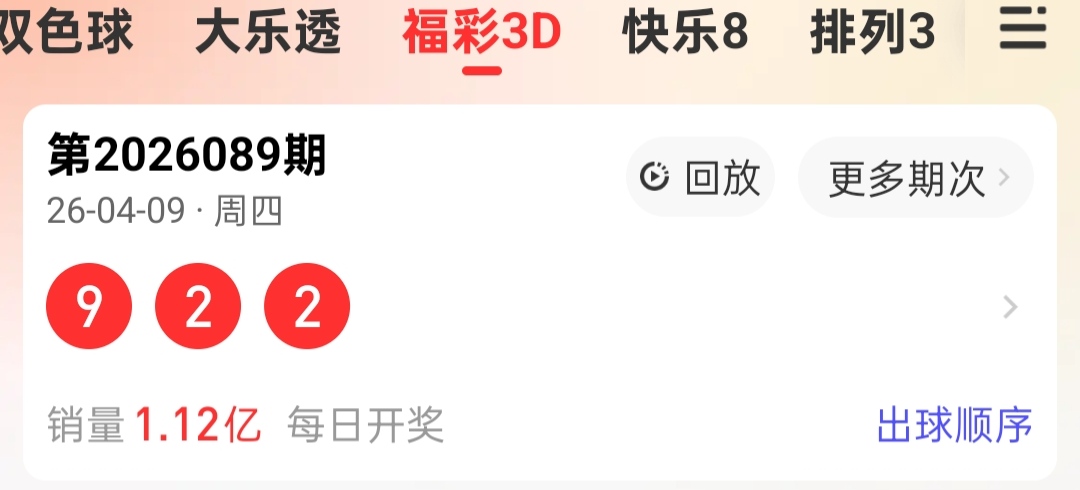The image size is (1080, 490).
Task: Tap the 回放 replay button
Action: pos(701,178)
